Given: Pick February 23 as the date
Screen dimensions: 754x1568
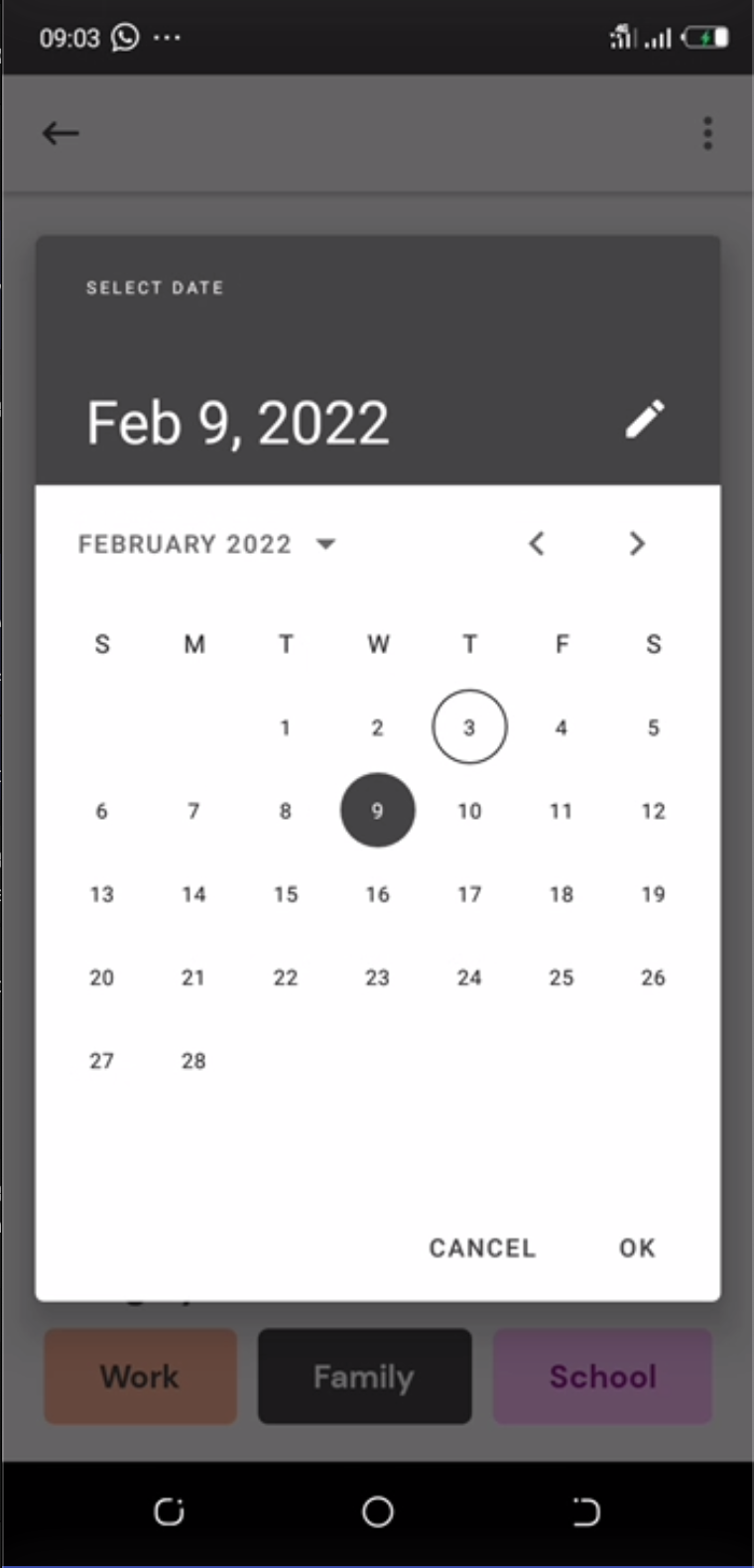Looking at the screenshot, I should [377, 978].
